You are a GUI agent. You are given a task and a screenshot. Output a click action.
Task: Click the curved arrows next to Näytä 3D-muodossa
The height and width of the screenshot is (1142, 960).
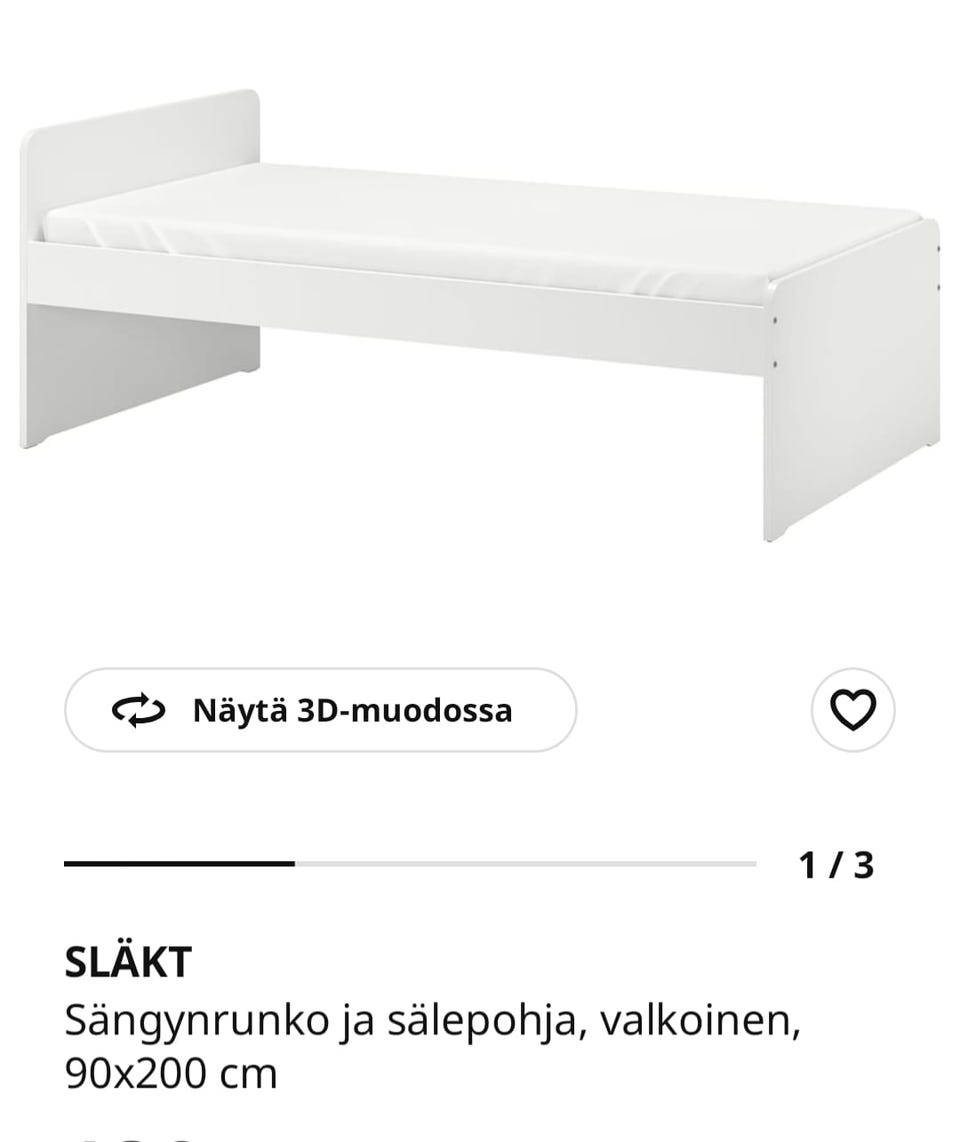click(140, 711)
